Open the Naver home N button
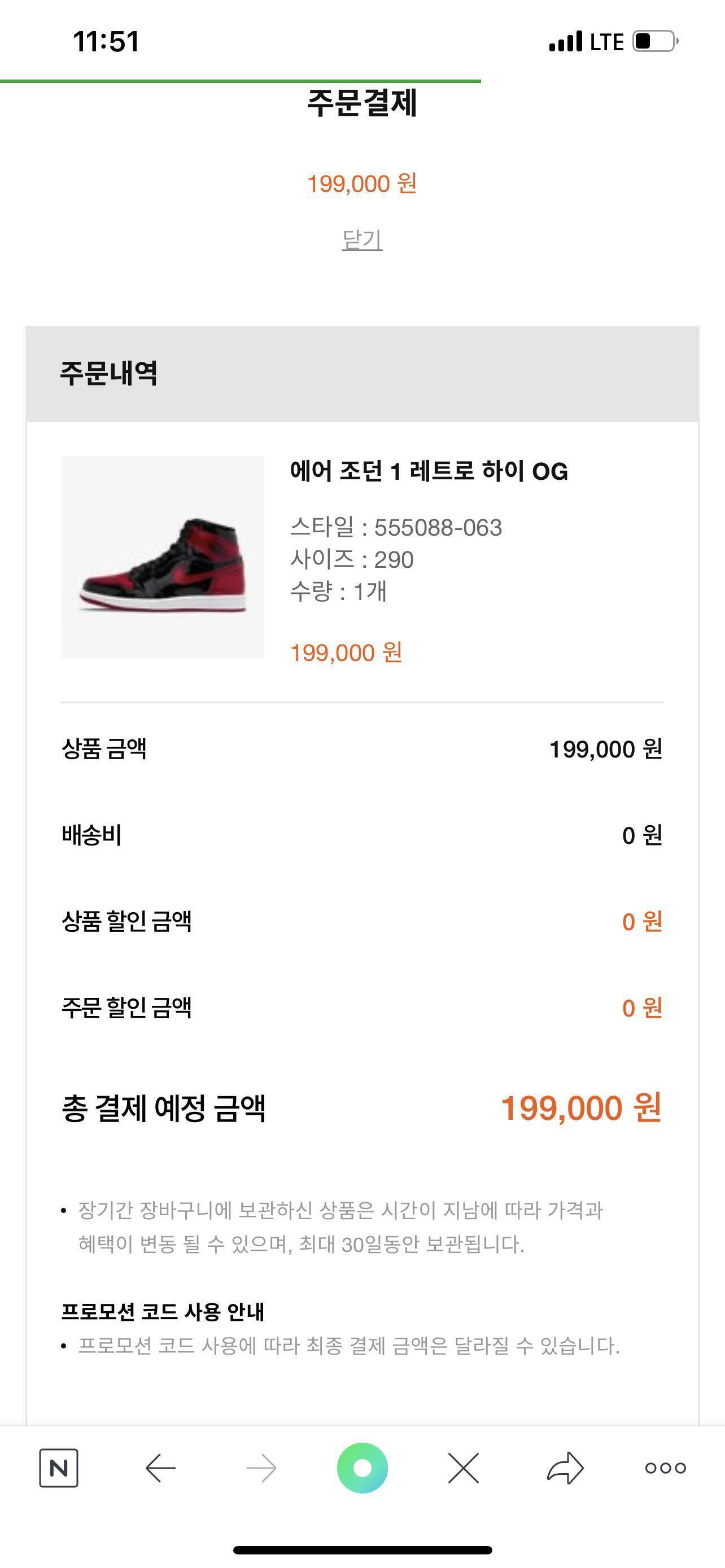 pyautogui.click(x=58, y=1468)
